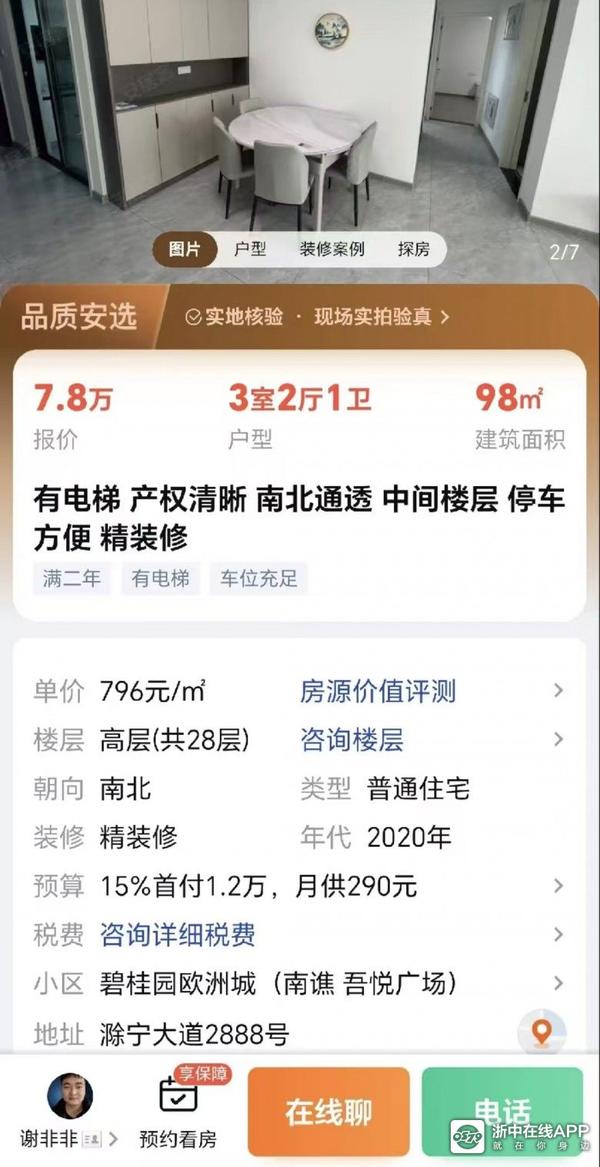Viewport: 600px width, 1167px height.
Task: Select the 装修案例 tab
Action: click(x=332, y=250)
